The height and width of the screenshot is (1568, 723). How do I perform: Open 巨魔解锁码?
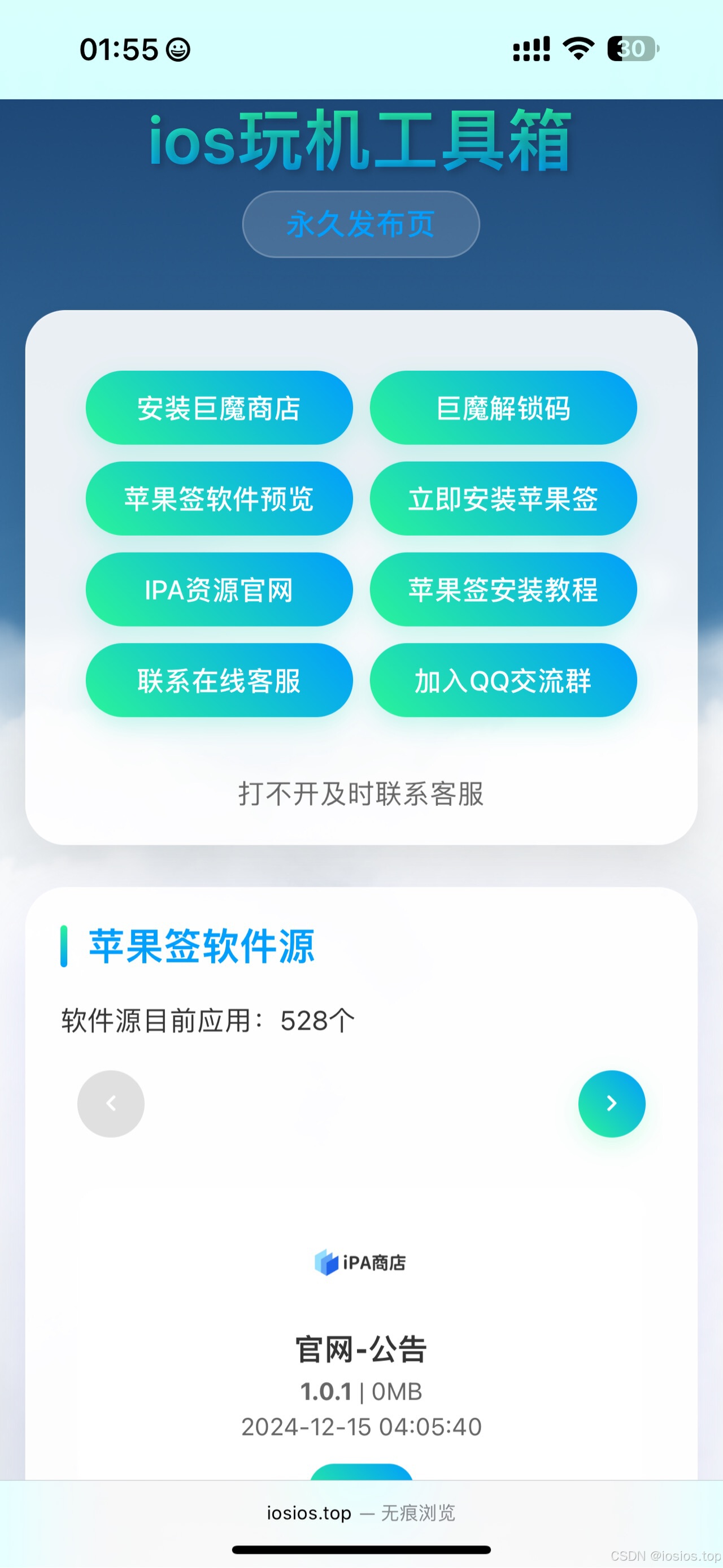click(503, 407)
